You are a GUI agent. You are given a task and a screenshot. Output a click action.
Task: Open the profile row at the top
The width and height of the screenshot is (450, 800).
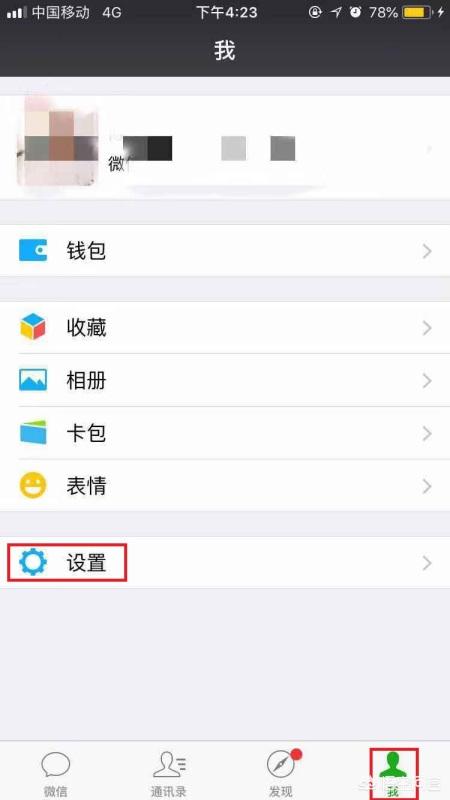point(225,147)
